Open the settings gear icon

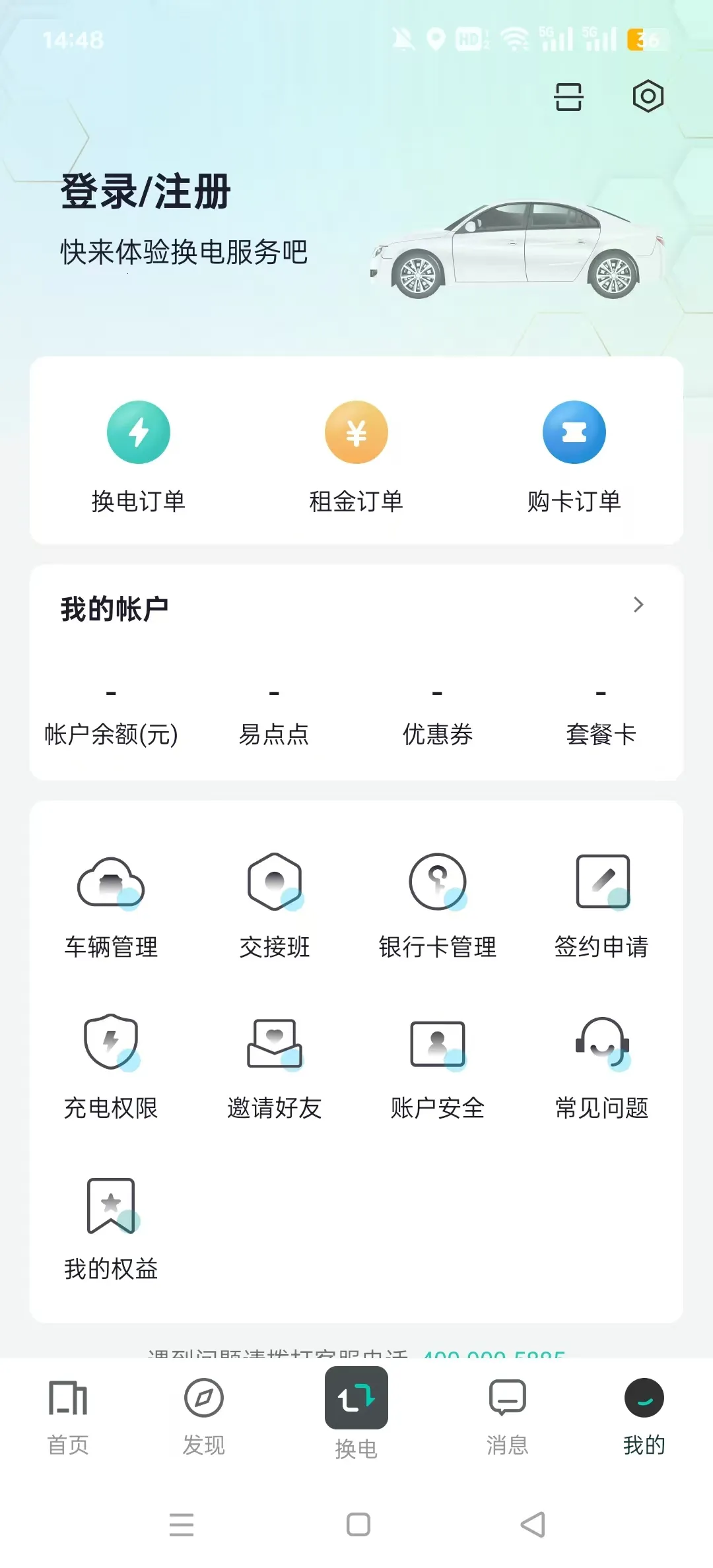pyautogui.click(x=648, y=96)
